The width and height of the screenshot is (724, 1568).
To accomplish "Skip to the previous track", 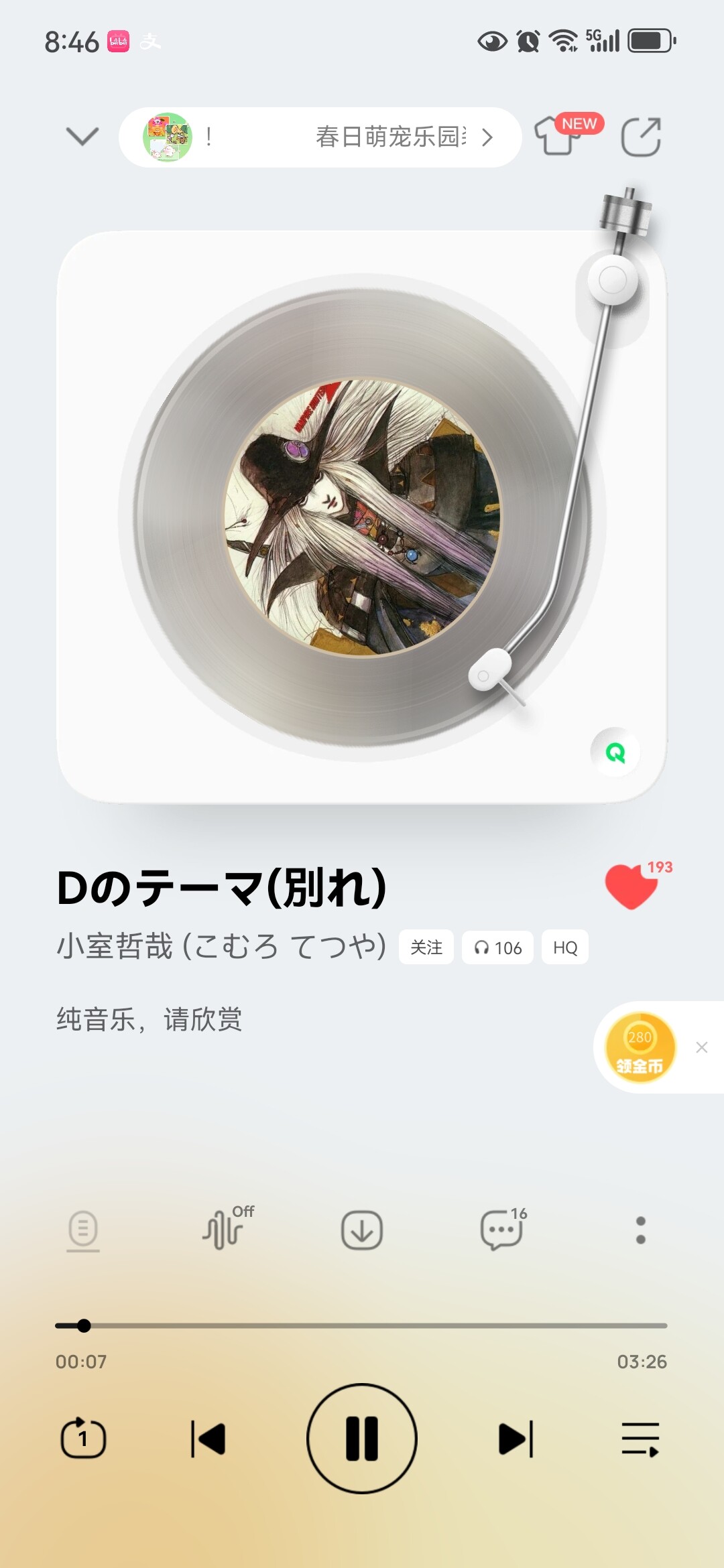I will 208,1439.
